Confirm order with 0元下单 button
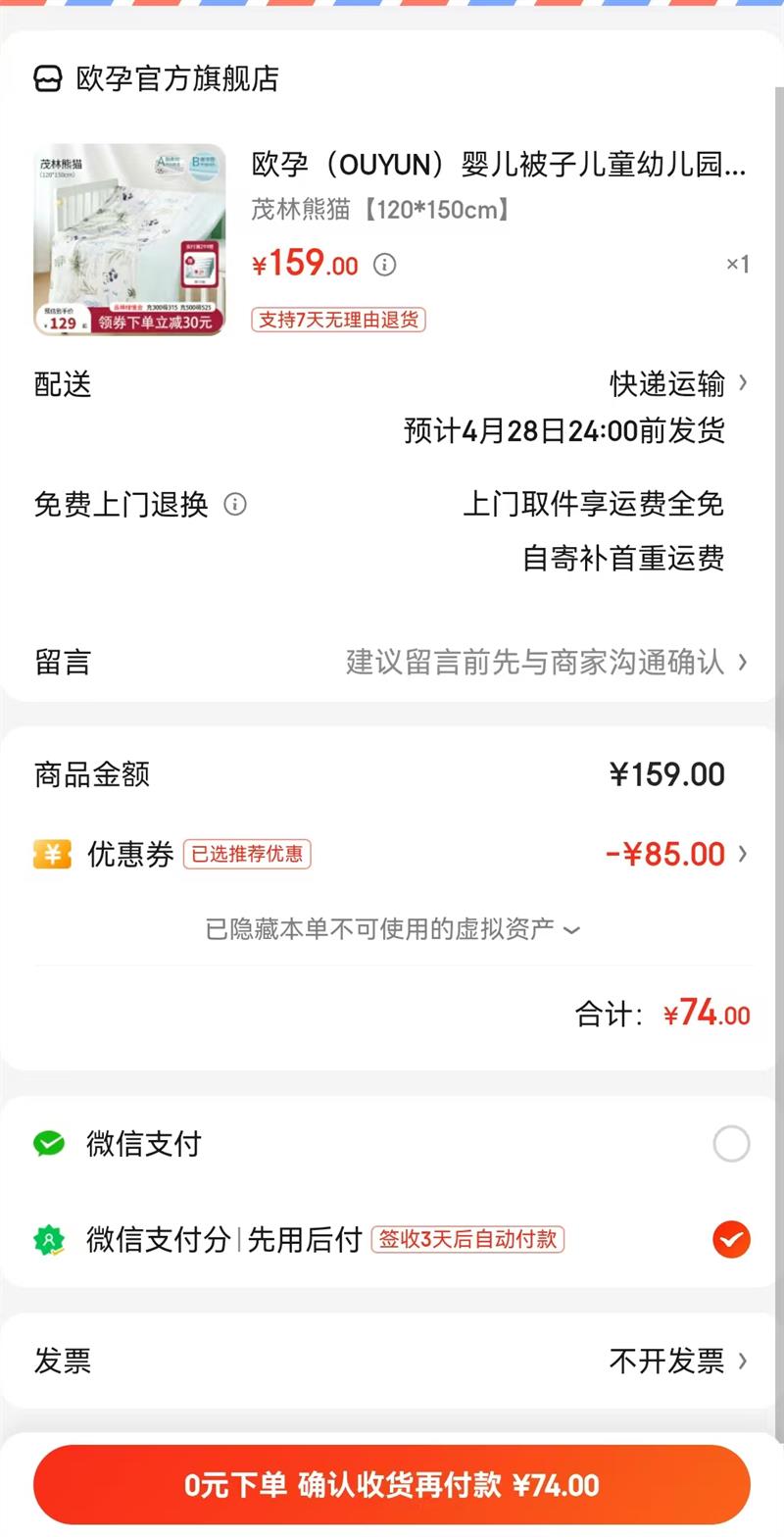The width and height of the screenshot is (784, 1537). click(392, 1485)
